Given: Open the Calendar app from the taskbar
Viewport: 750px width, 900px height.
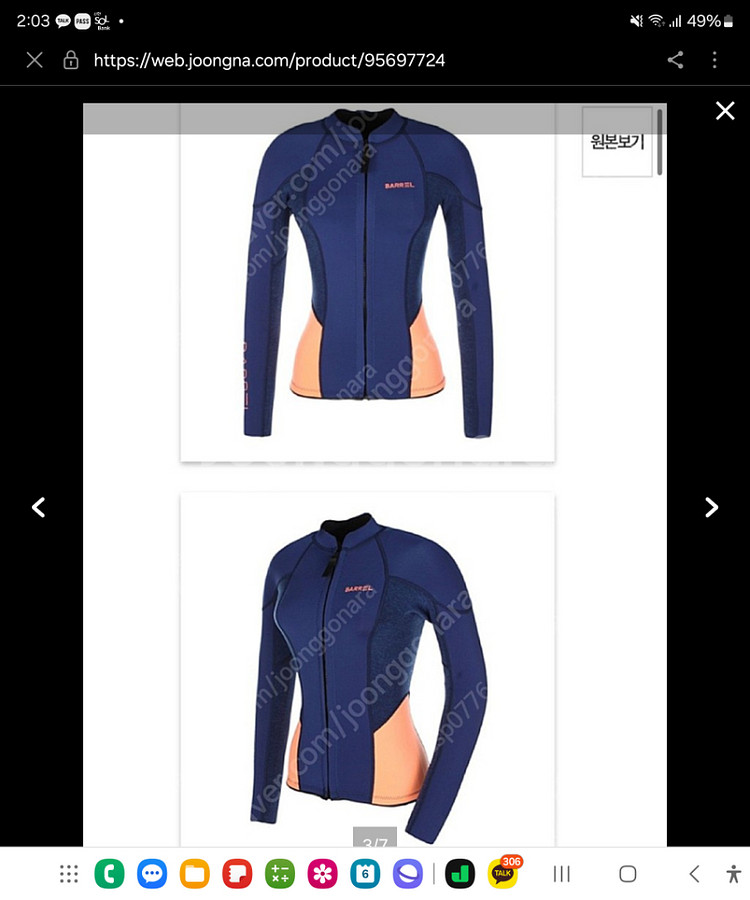Looking at the screenshot, I should pyautogui.click(x=365, y=874).
